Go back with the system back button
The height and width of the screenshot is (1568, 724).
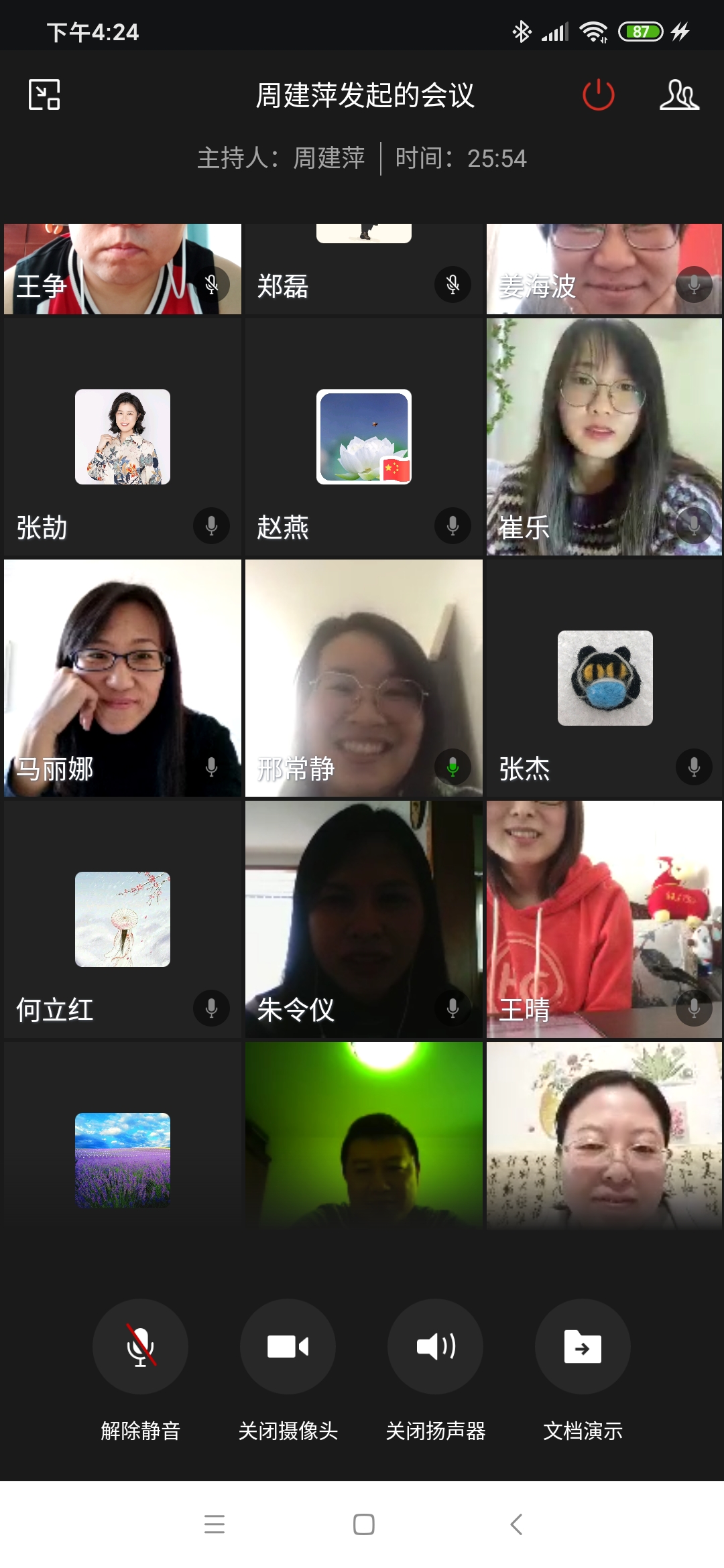tap(516, 1524)
